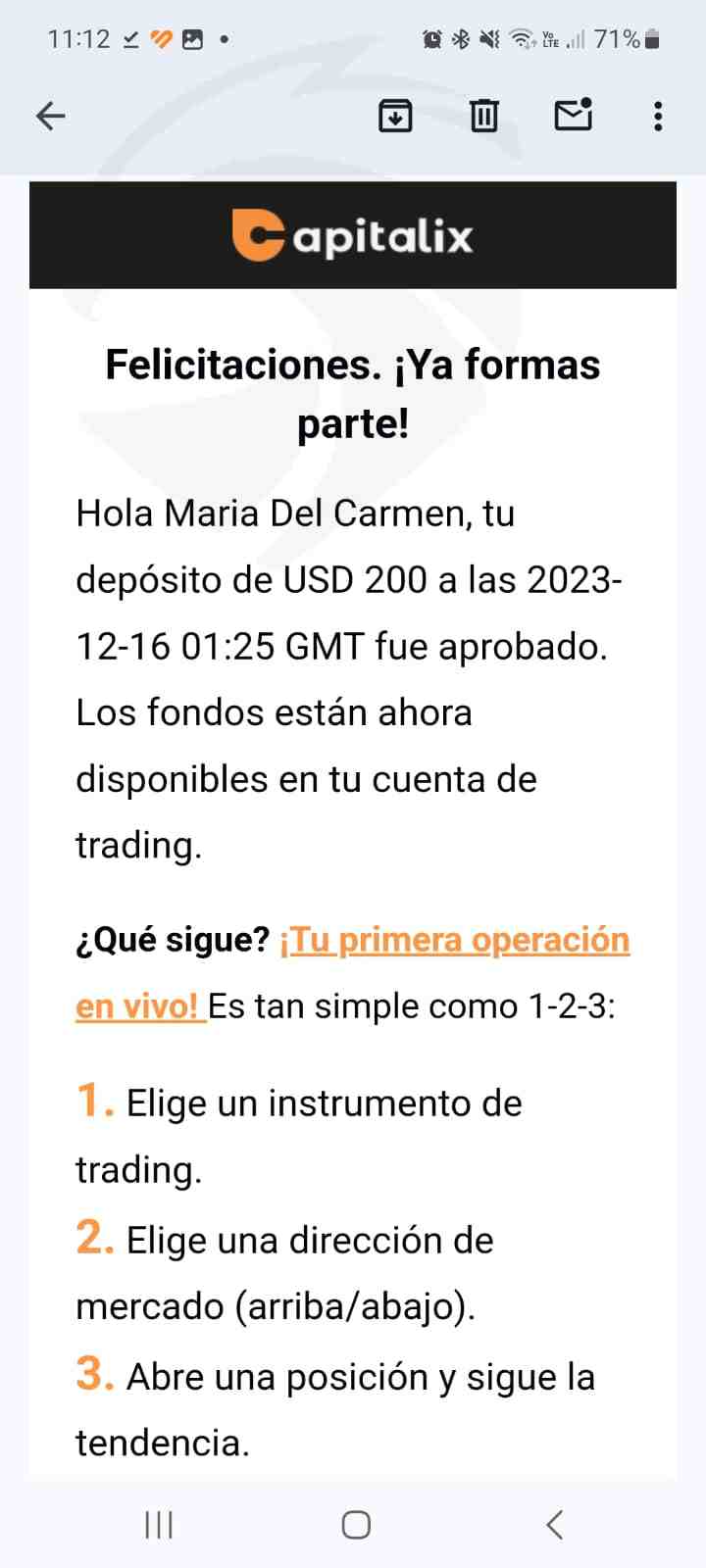706x1568 pixels.
Task: Go back to the inbox
Action: click(x=50, y=117)
